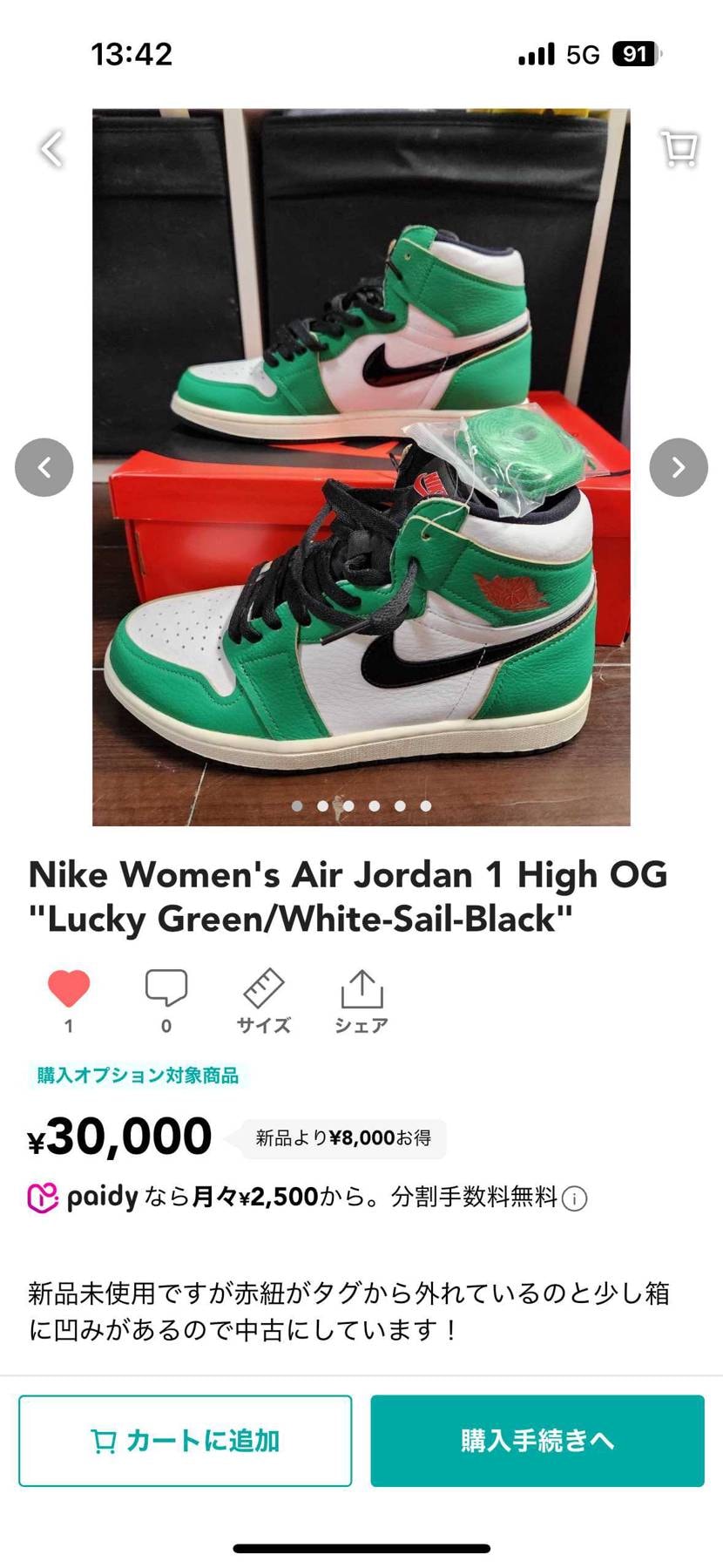
Task: Go back using the top-left arrow
Action: coord(52,148)
